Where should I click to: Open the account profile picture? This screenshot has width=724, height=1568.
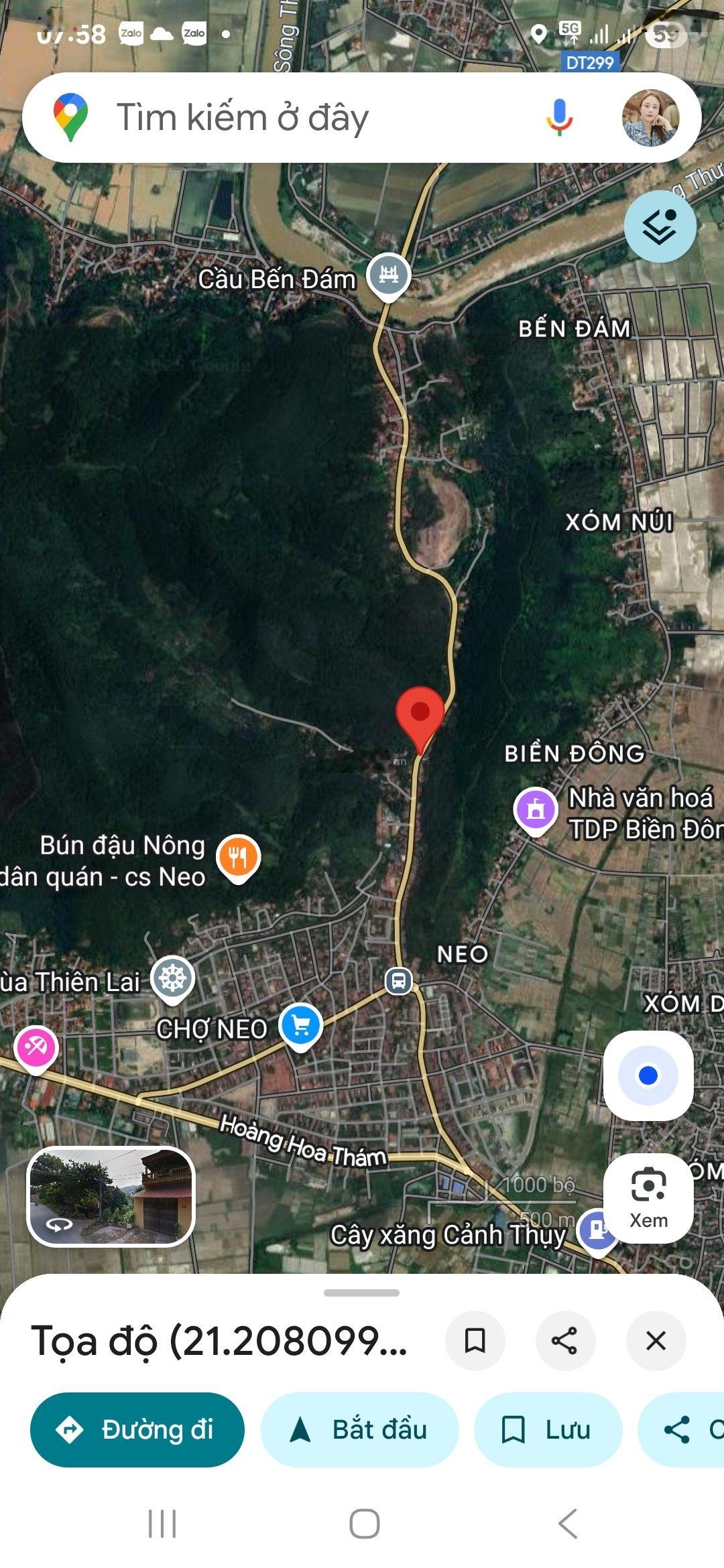click(x=650, y=118)
